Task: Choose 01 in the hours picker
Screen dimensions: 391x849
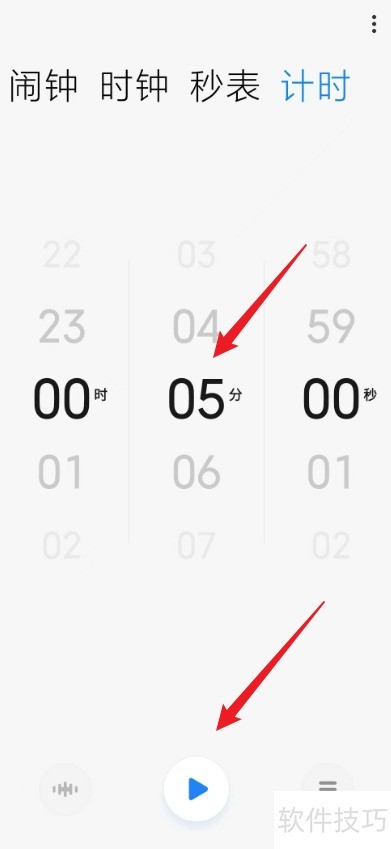Action: point(60,472)
